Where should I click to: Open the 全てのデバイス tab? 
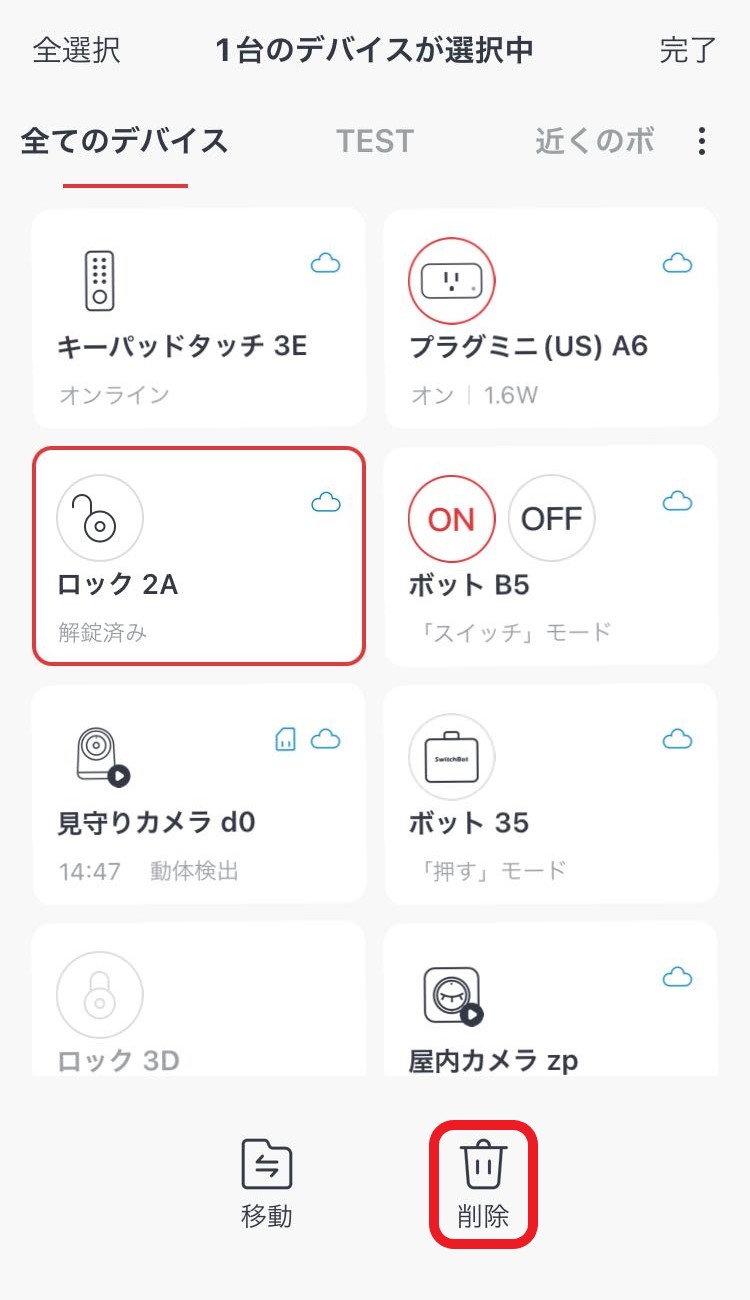[125, 142]
